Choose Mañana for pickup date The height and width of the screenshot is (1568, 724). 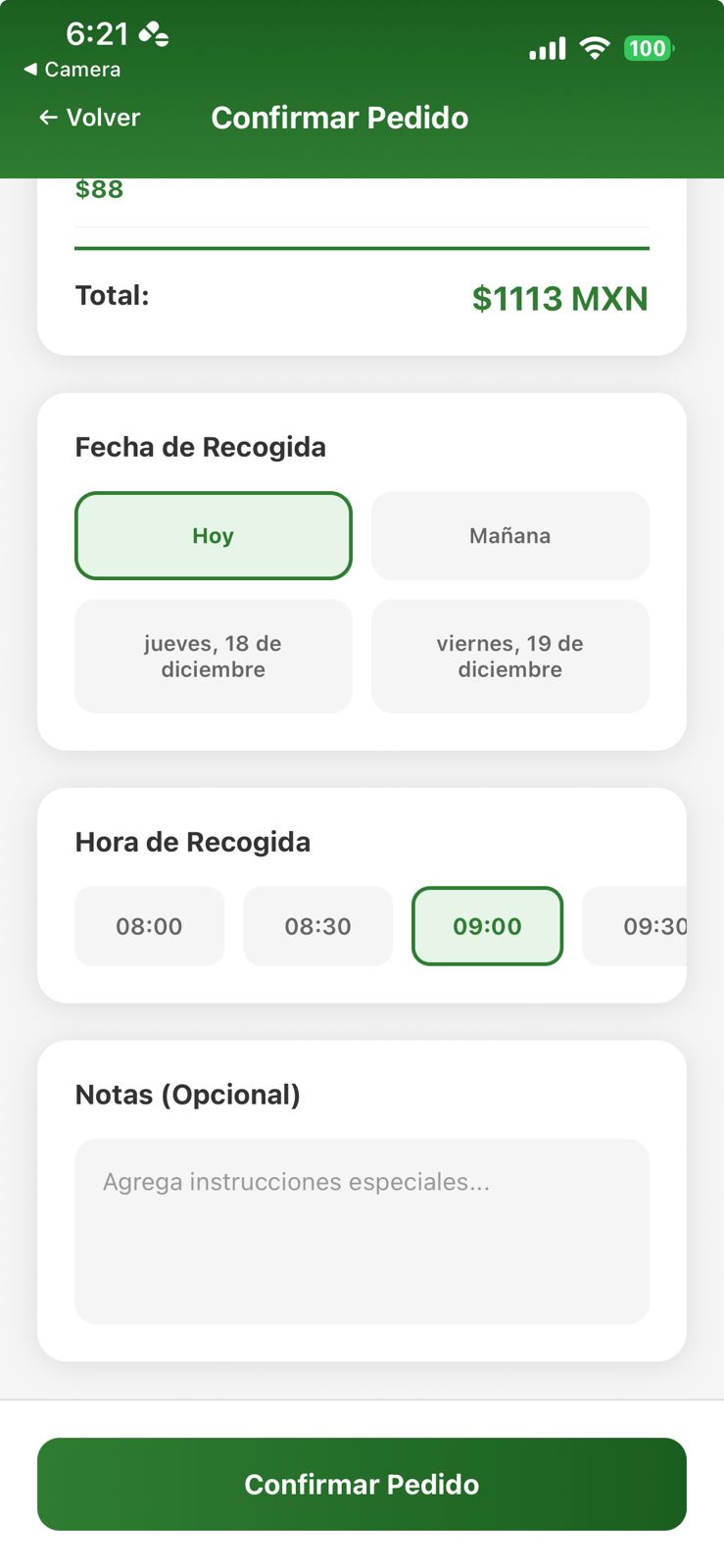[509, 536]
